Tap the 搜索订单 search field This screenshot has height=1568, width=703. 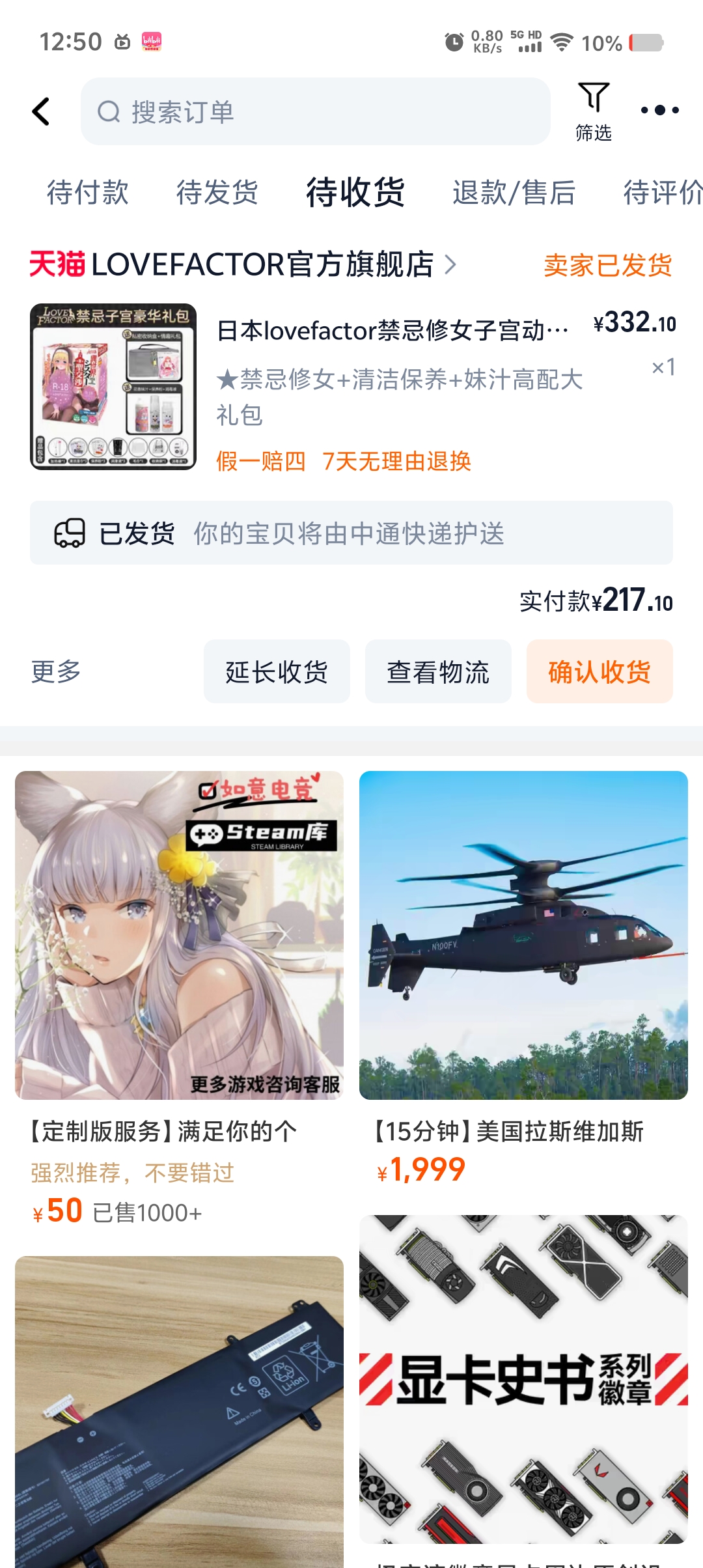(x=315, y=111)
